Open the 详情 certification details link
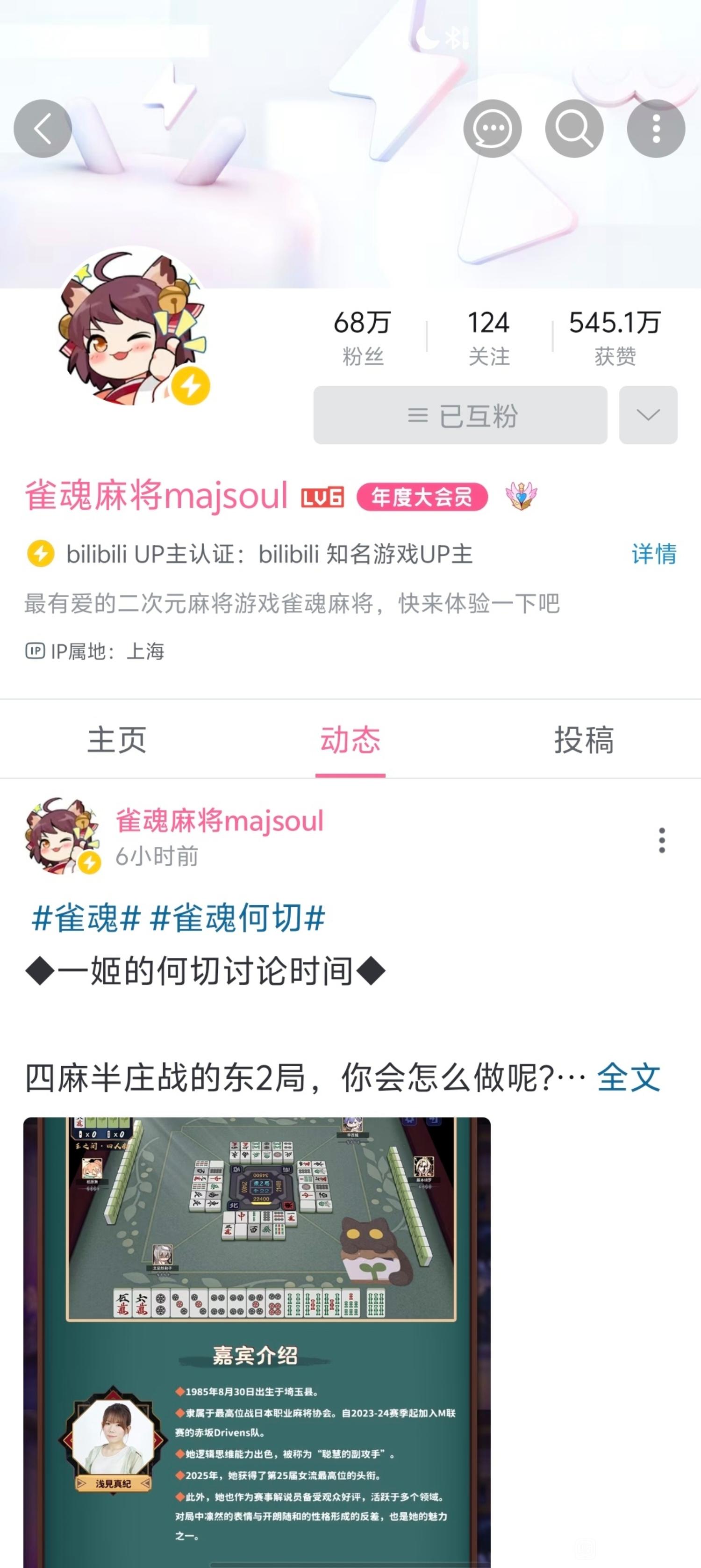 coord(653,554)
